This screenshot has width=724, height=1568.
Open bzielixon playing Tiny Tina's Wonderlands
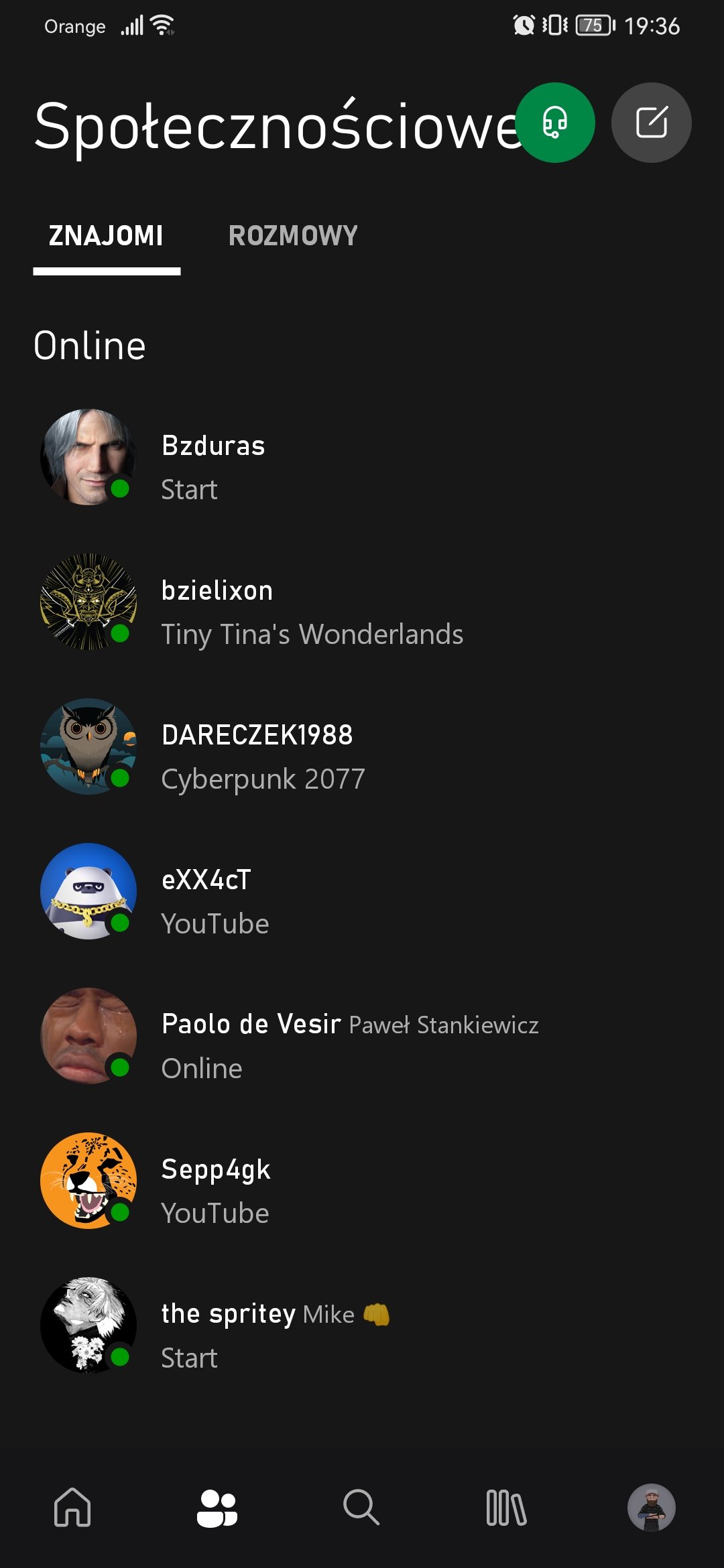[362, 602]
